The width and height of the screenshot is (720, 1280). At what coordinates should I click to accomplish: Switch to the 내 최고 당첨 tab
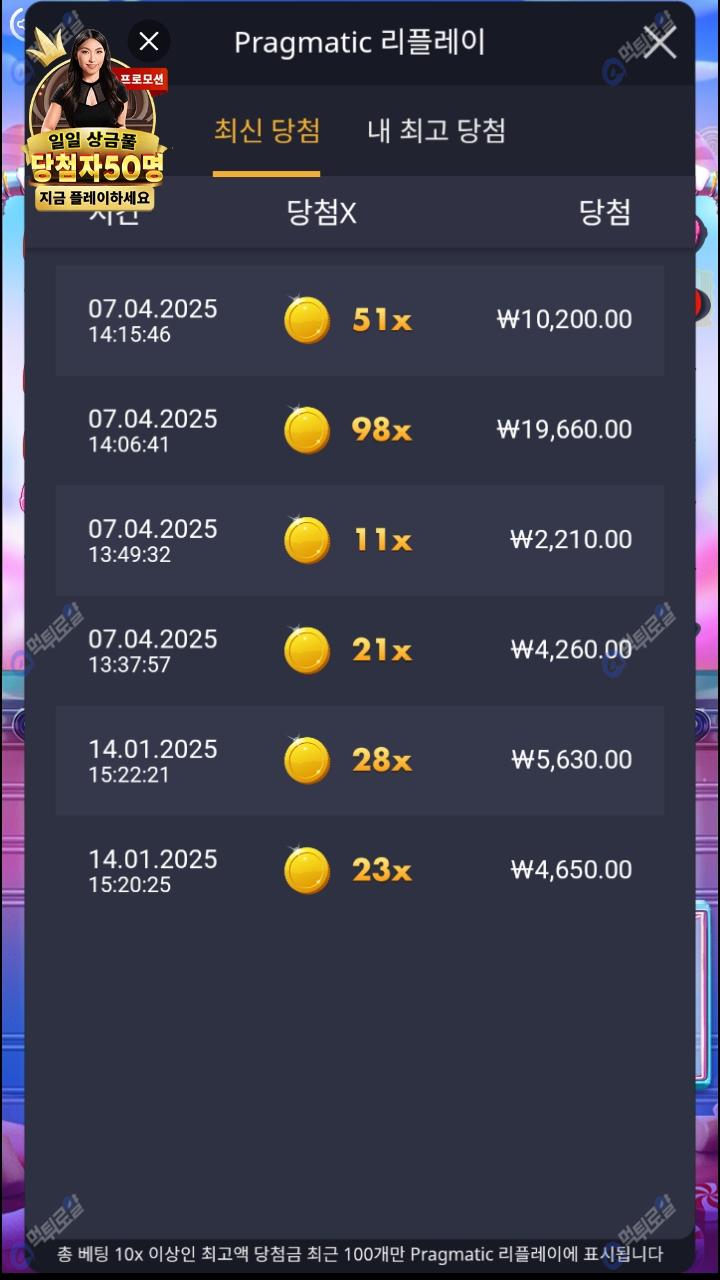point(436,131)
